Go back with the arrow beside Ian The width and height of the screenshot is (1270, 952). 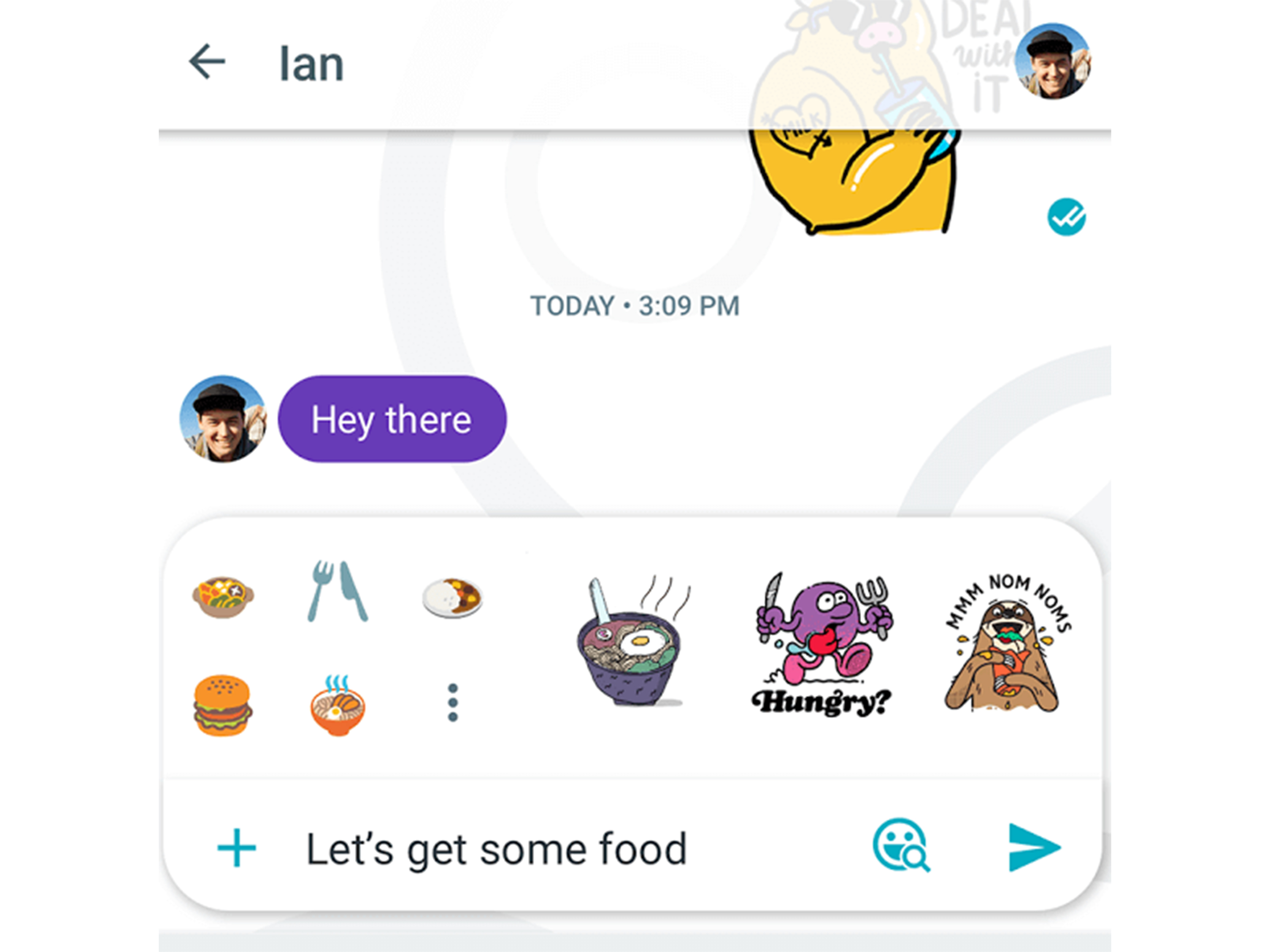[x=207, y=61]
